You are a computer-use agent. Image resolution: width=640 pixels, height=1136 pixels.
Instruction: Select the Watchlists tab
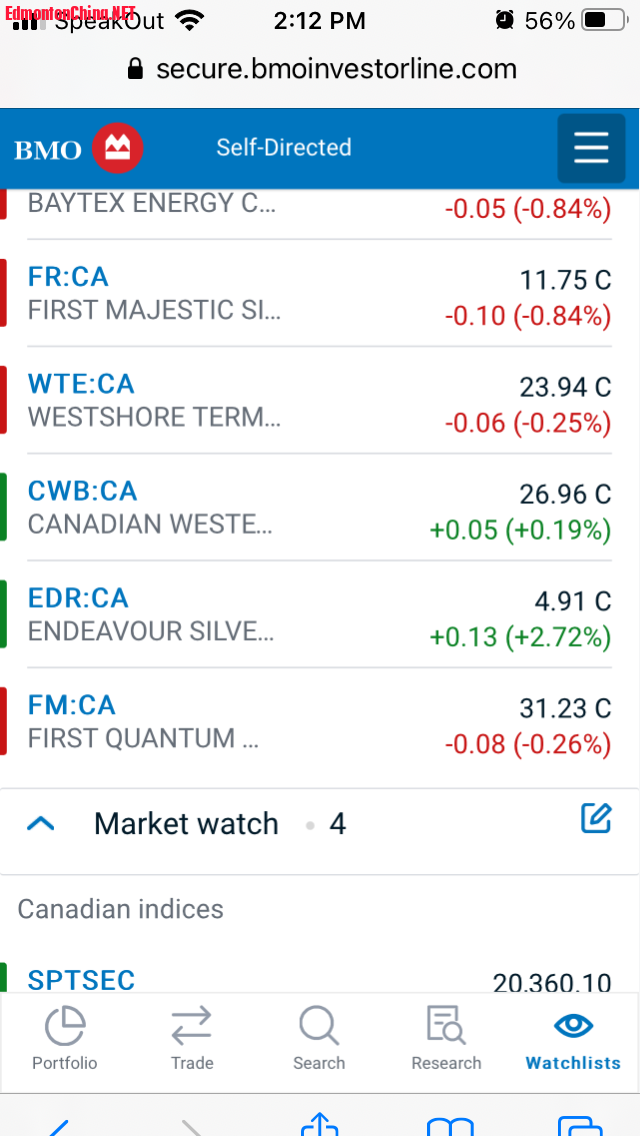pyautogui.click(x=573, y=1038)
